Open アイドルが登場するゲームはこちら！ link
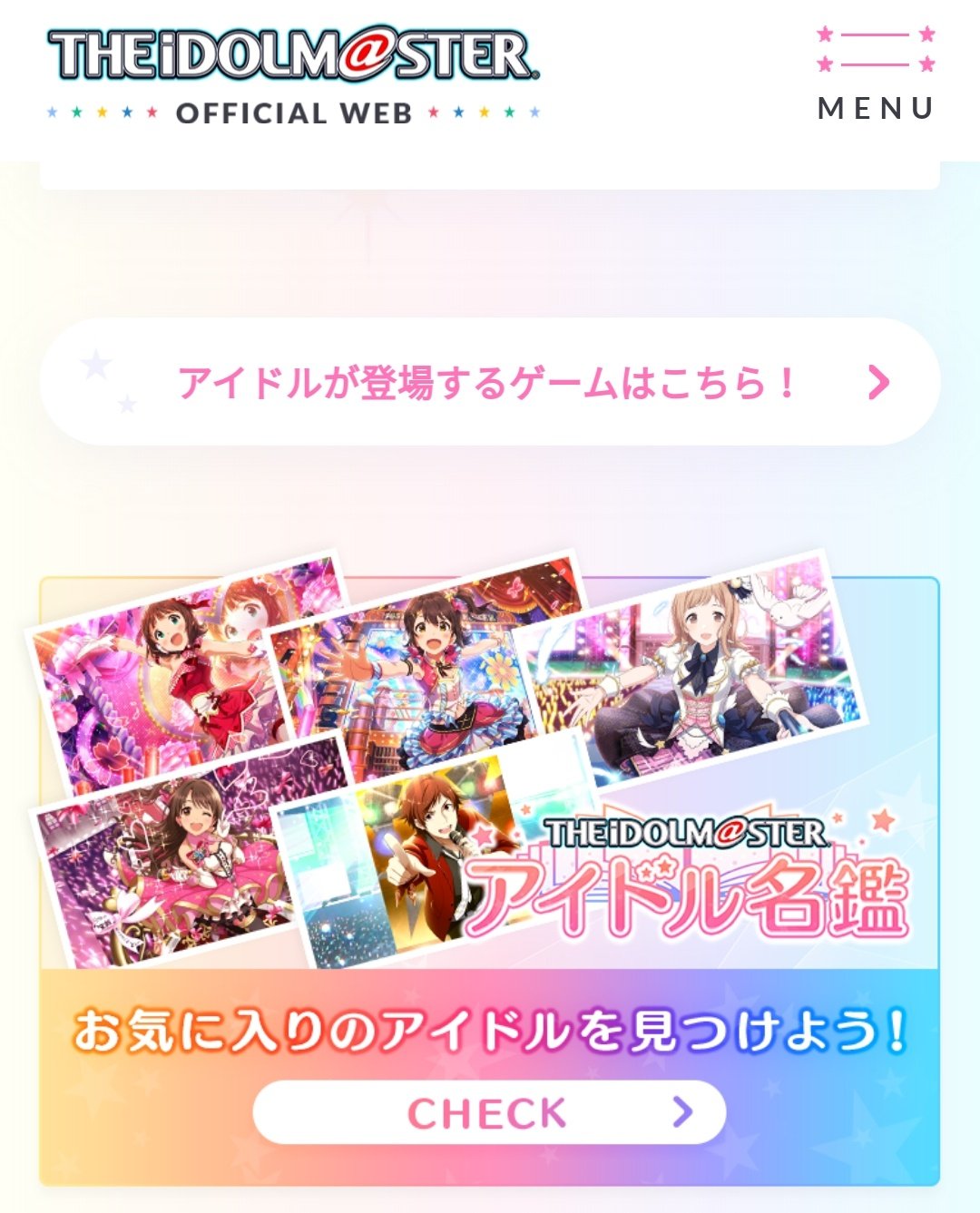Screen dimensions: 980x1213 pyautogui.click(x=489, y=382)
